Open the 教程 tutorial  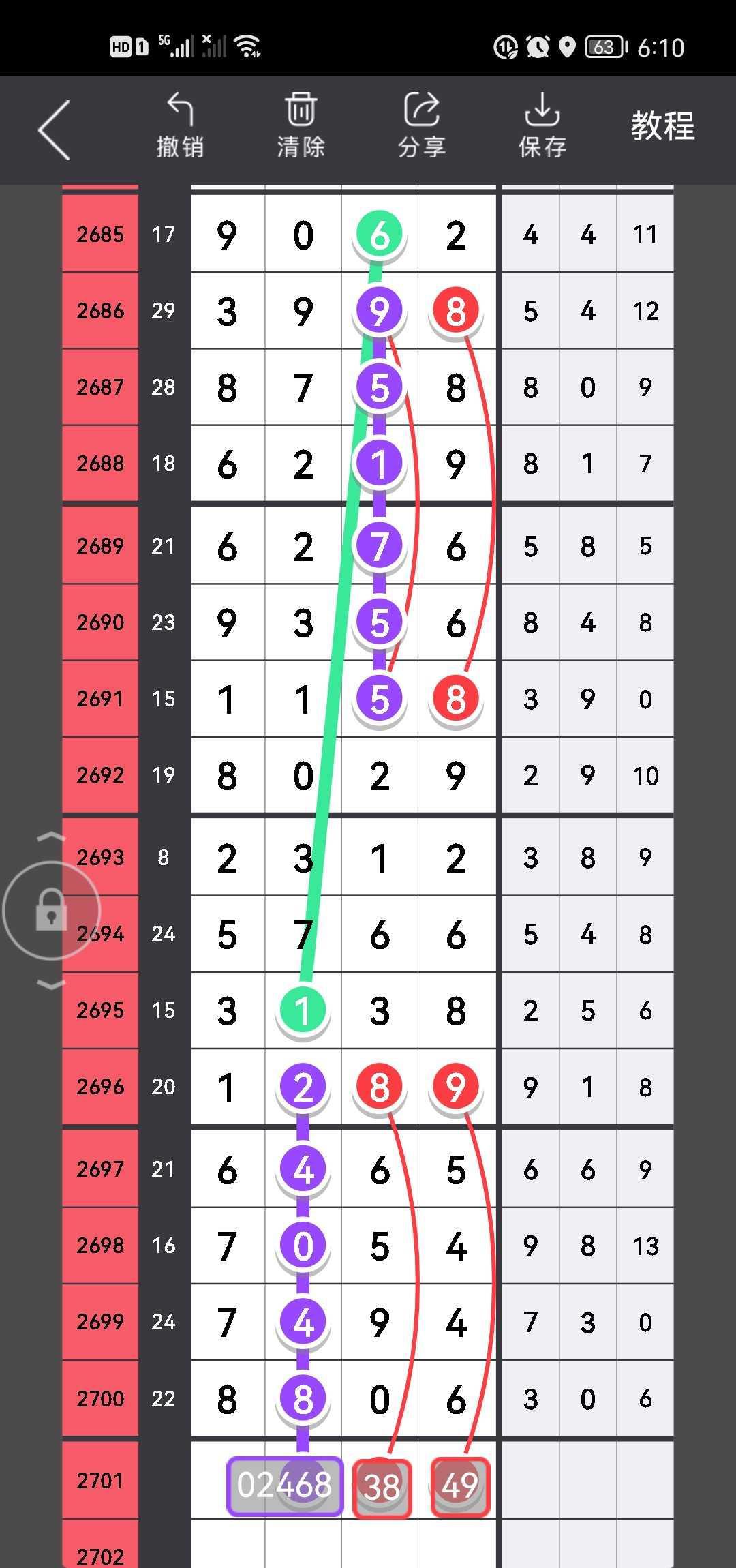click(x=662, y=127)
